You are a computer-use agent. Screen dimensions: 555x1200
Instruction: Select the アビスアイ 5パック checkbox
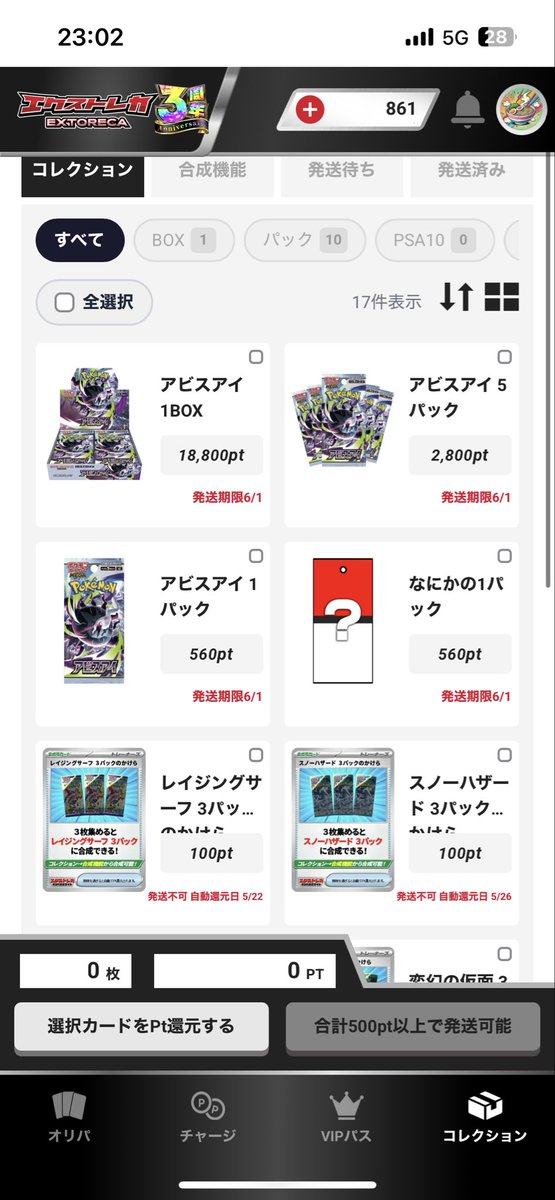505,357
